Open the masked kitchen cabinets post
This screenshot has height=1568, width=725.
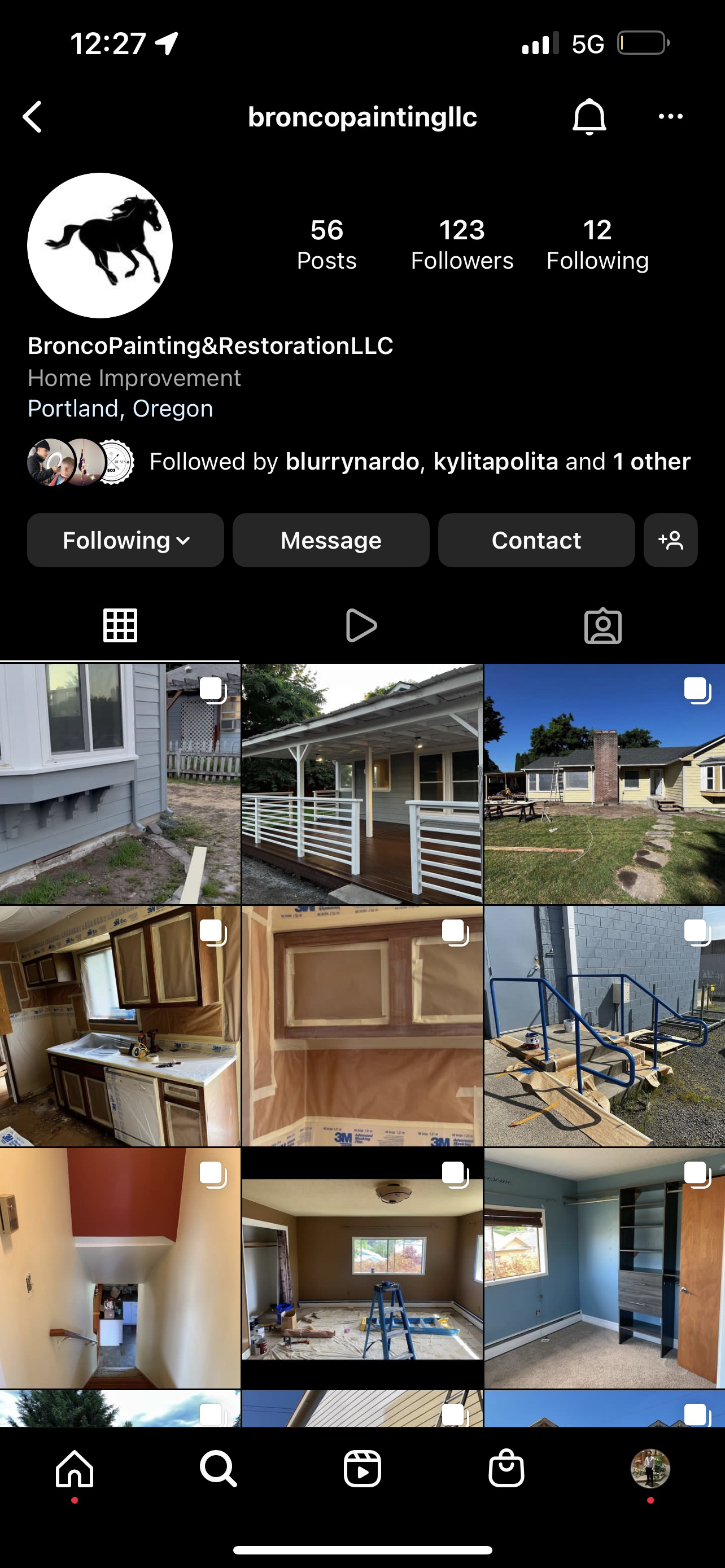point(120,1026)
